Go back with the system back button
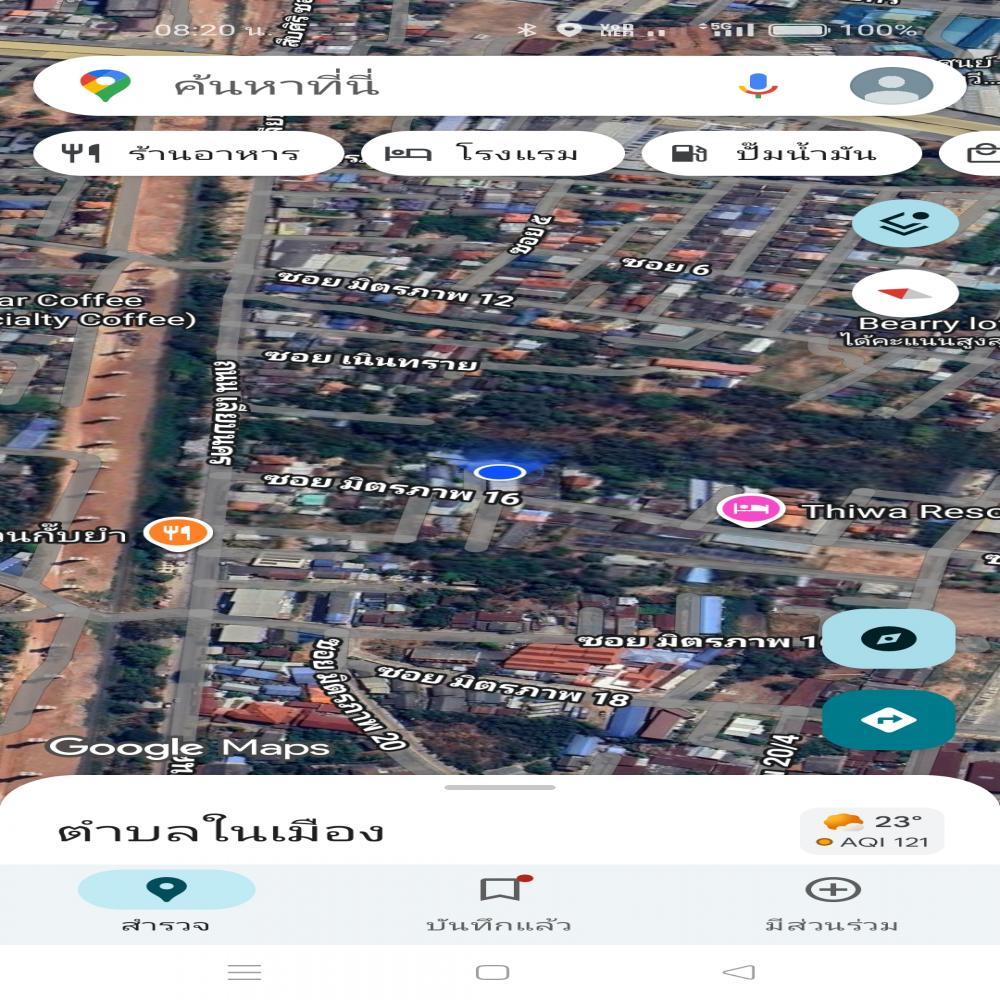The width and height of the screenshot is (1000, 1000). [738, 972]
